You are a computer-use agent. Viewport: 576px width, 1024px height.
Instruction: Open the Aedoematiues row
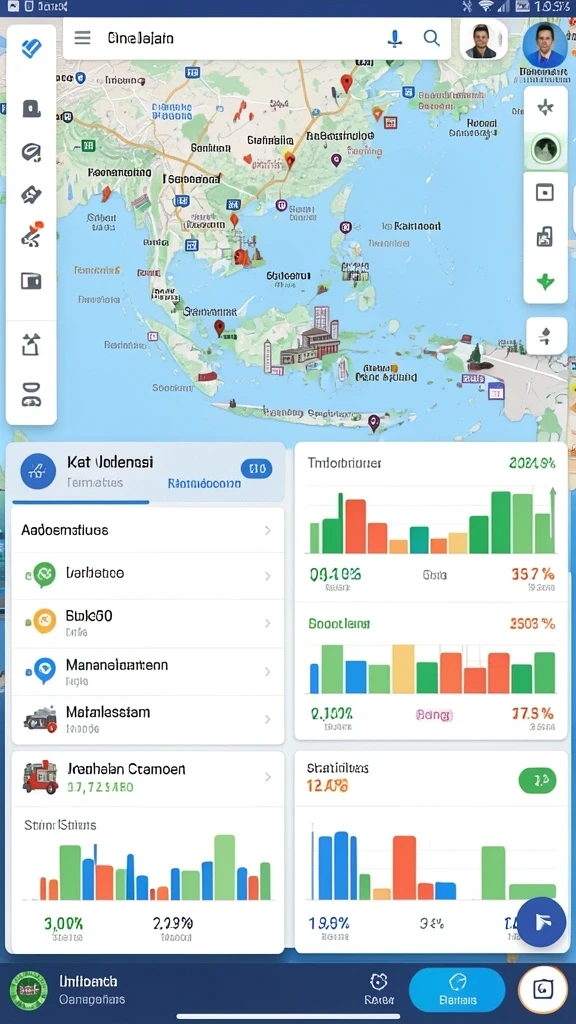148,530
